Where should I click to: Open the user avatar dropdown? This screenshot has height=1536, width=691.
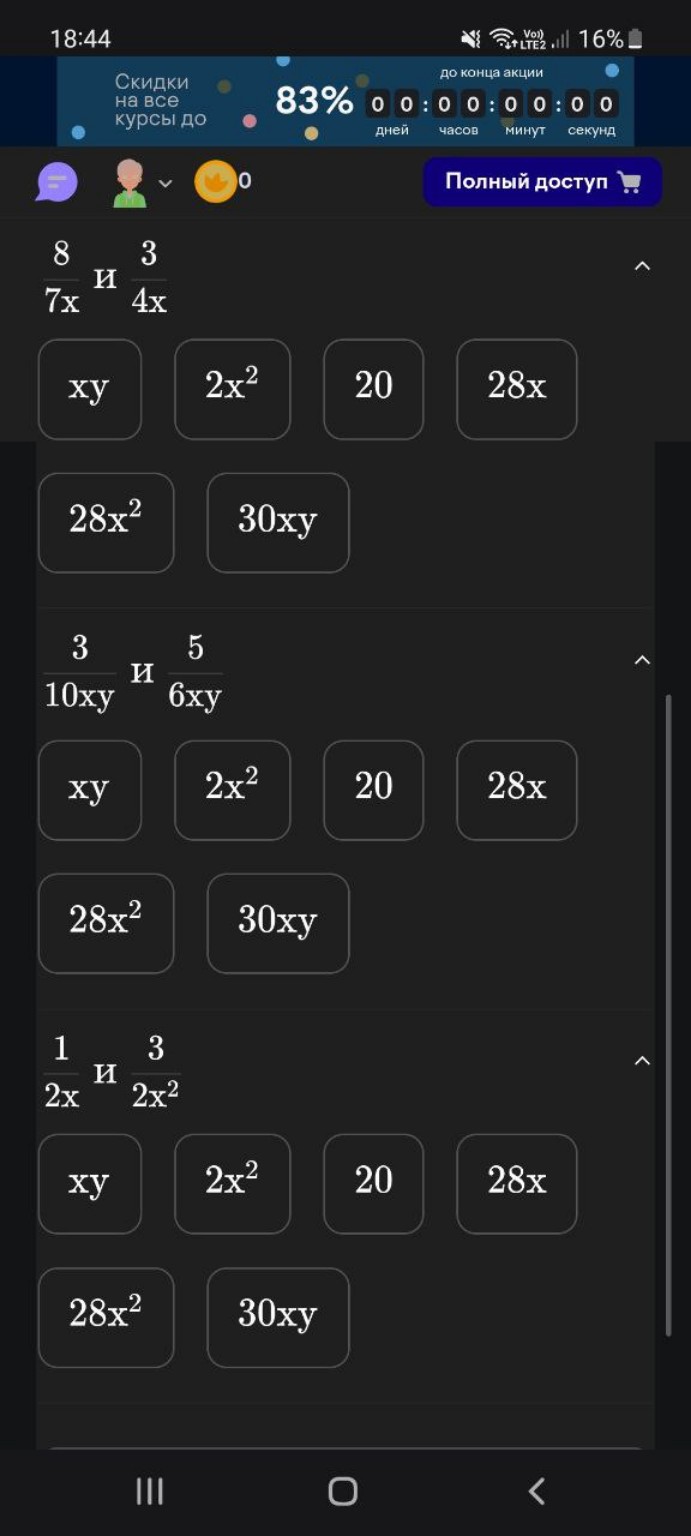(139, 183)
